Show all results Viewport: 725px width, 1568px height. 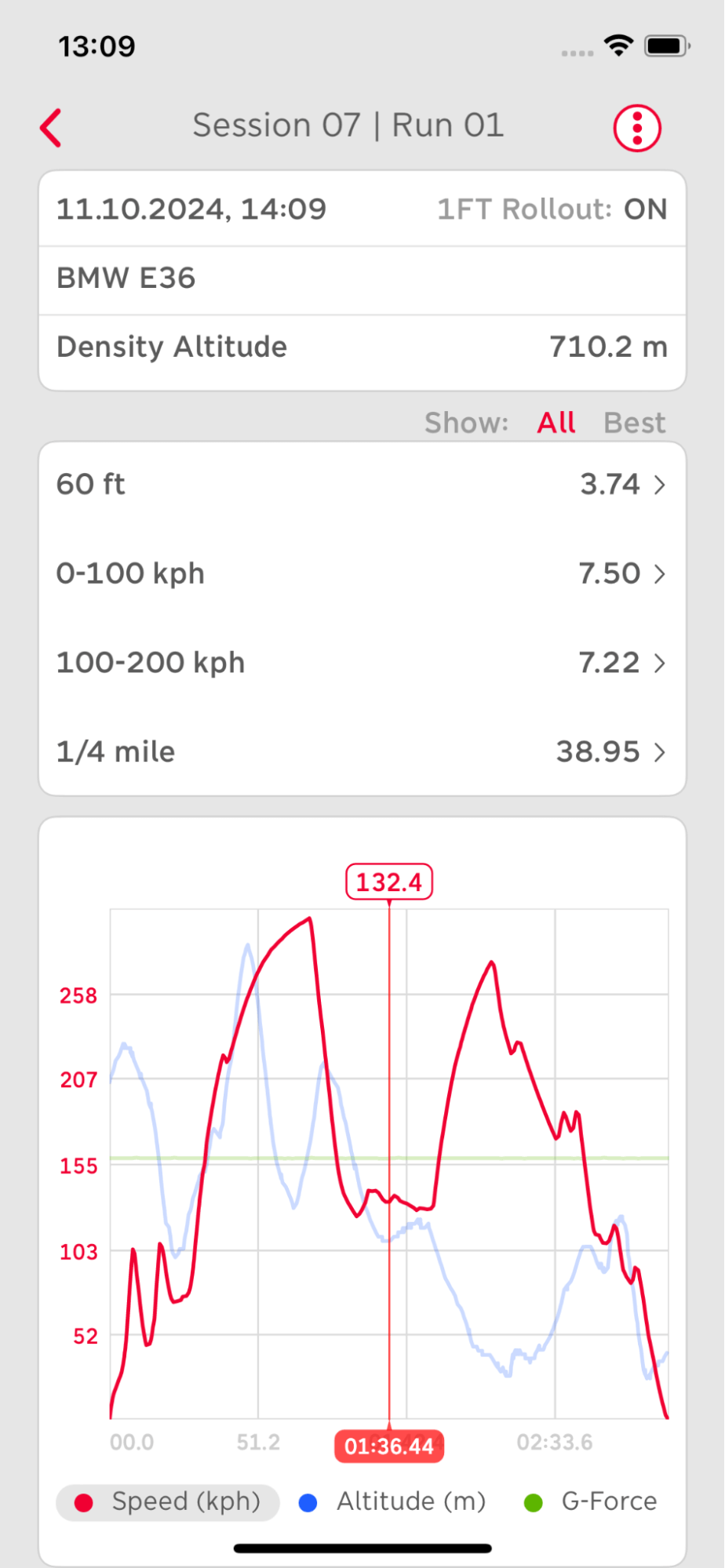[556, 423]
